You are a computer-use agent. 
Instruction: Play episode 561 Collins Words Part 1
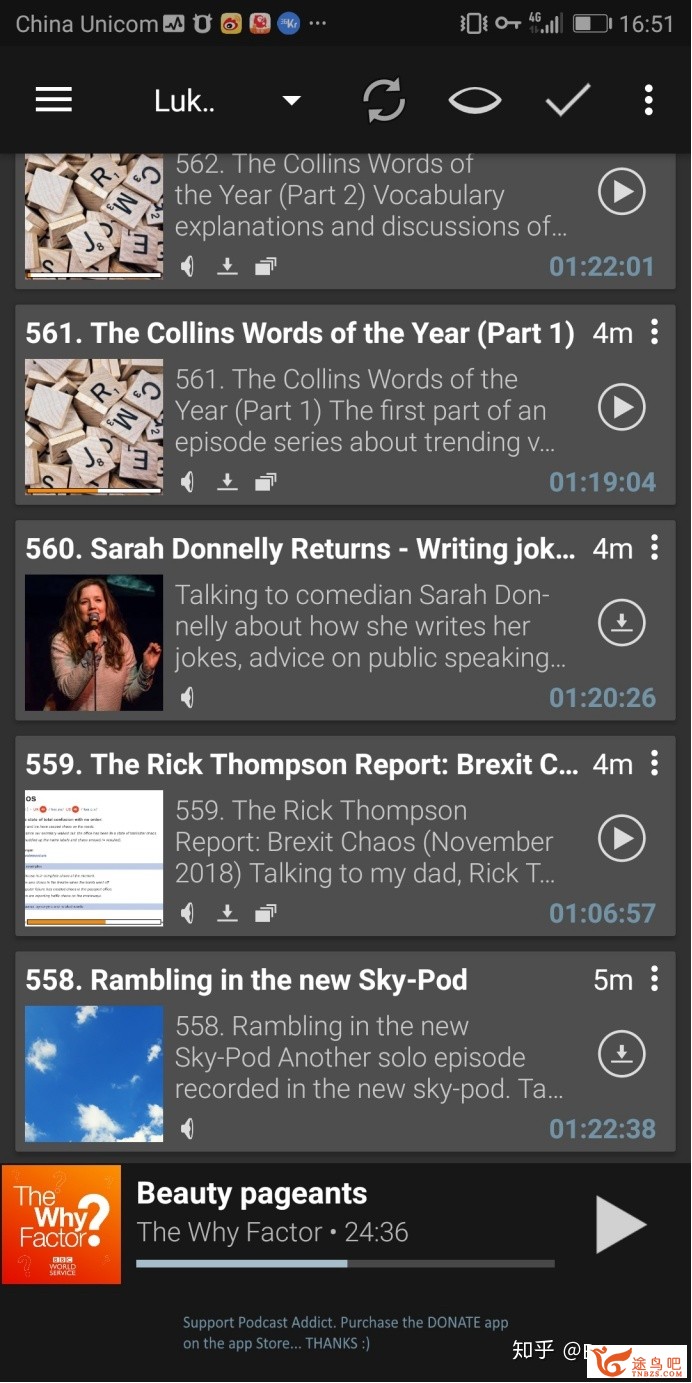(x=622, y=407)
